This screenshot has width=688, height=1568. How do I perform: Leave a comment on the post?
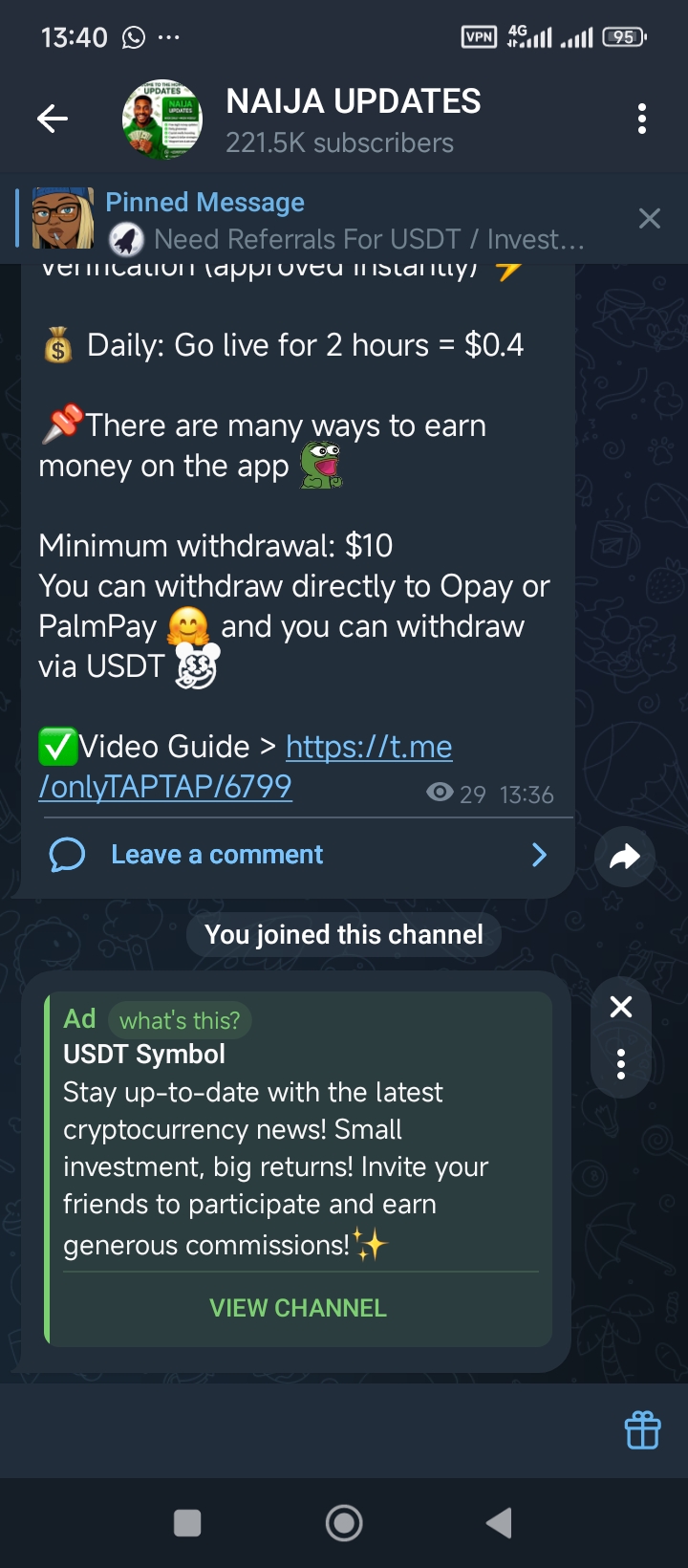(x=217, y=854)
